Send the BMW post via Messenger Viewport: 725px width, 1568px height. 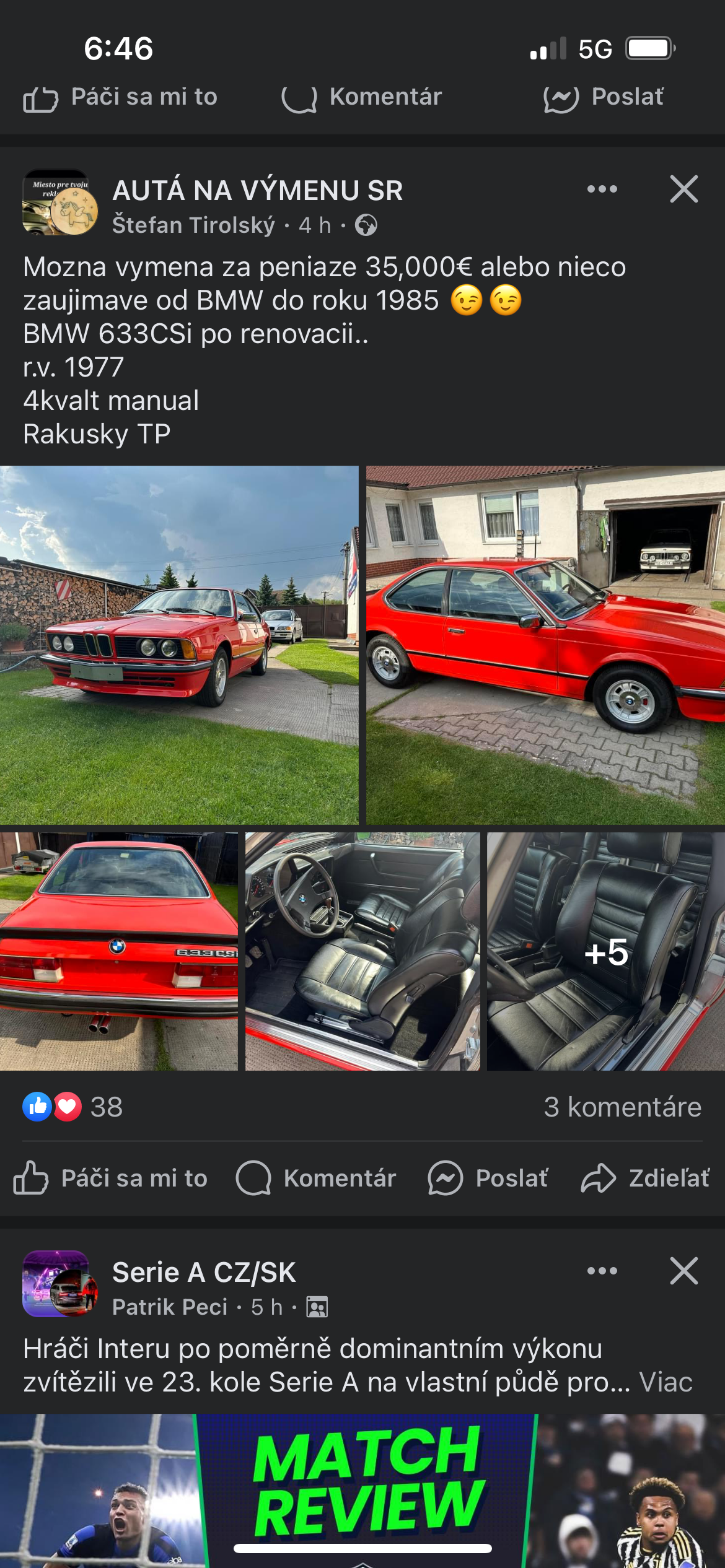pos(488,1178)
